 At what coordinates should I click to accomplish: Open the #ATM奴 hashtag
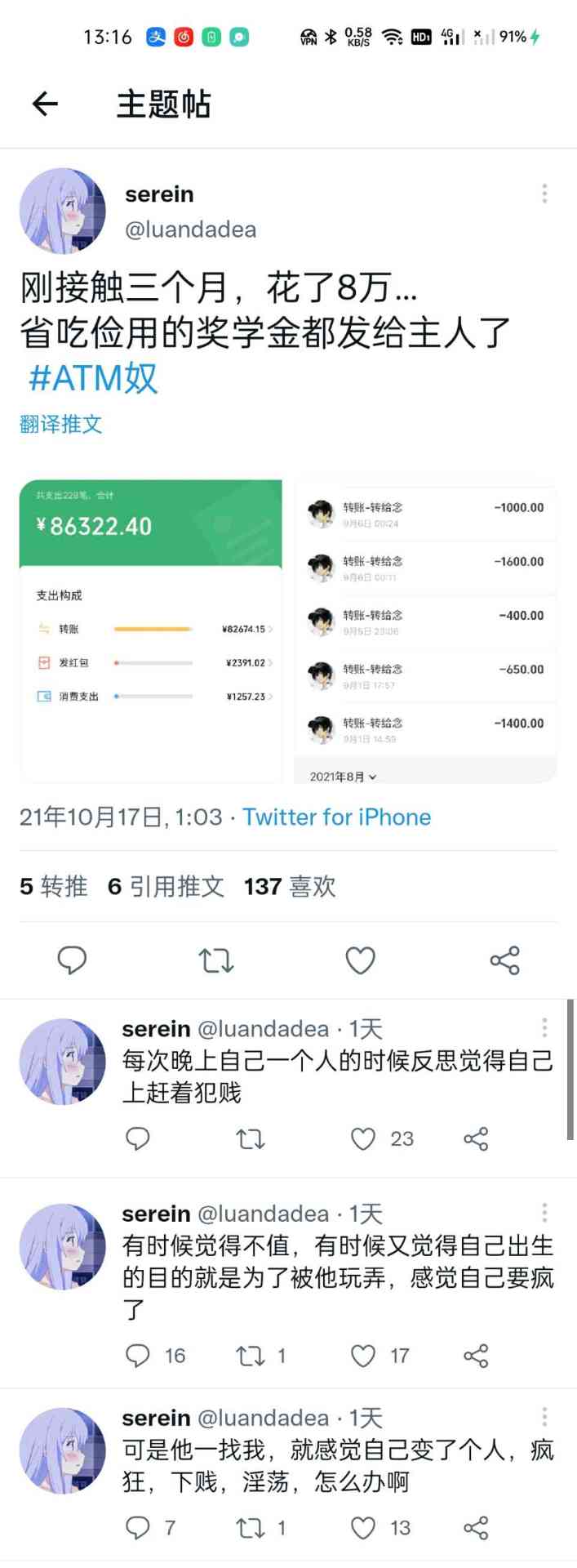[93, 378]
